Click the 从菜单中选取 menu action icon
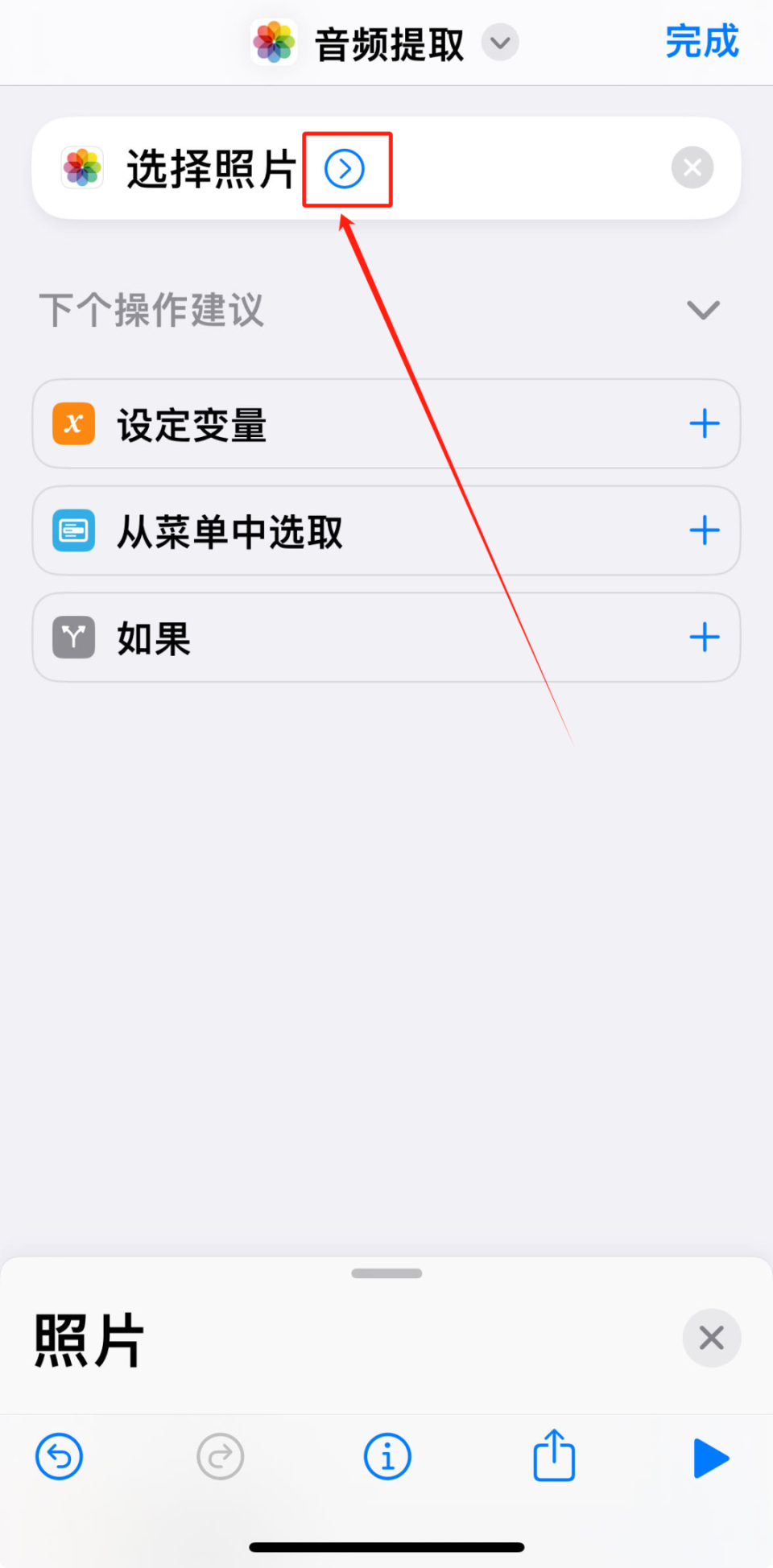This screenshot has height=1568, width=773. click(72, 530)
